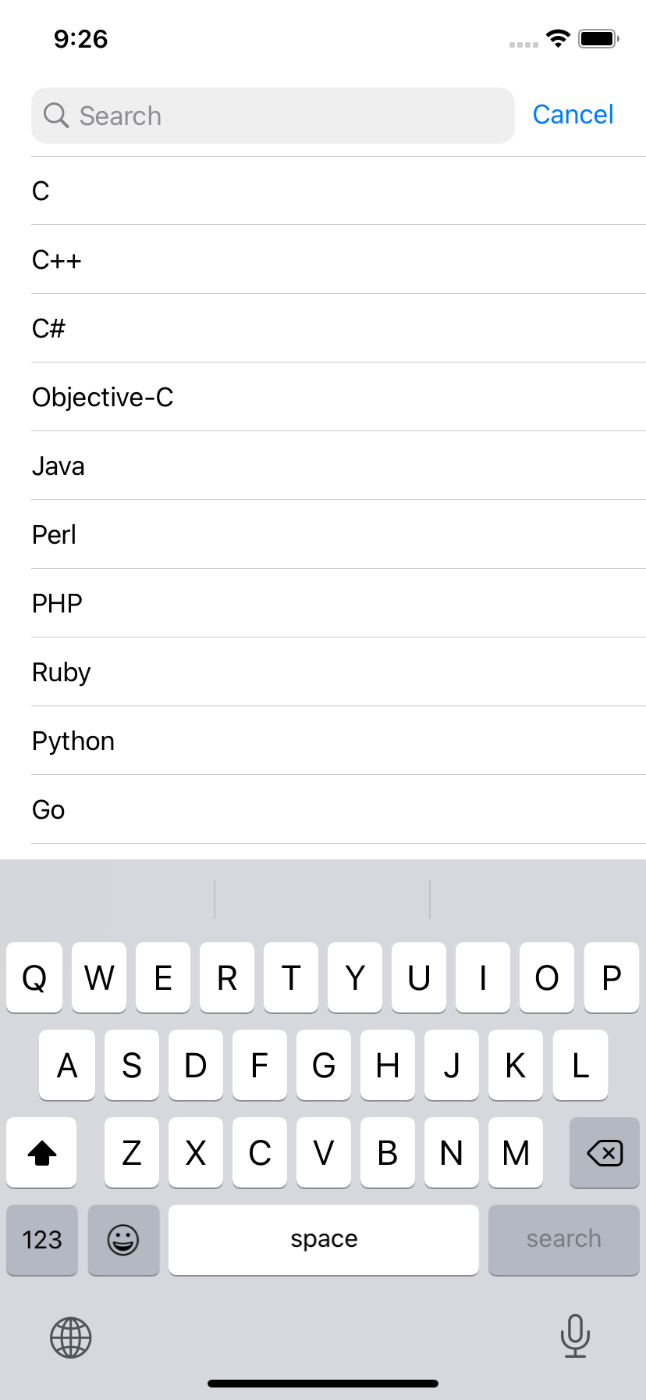Tap the globe to switch keyboard language
Image resolution: width=646 pixels, height=1400 pixels.
(x=71, y=1337)
